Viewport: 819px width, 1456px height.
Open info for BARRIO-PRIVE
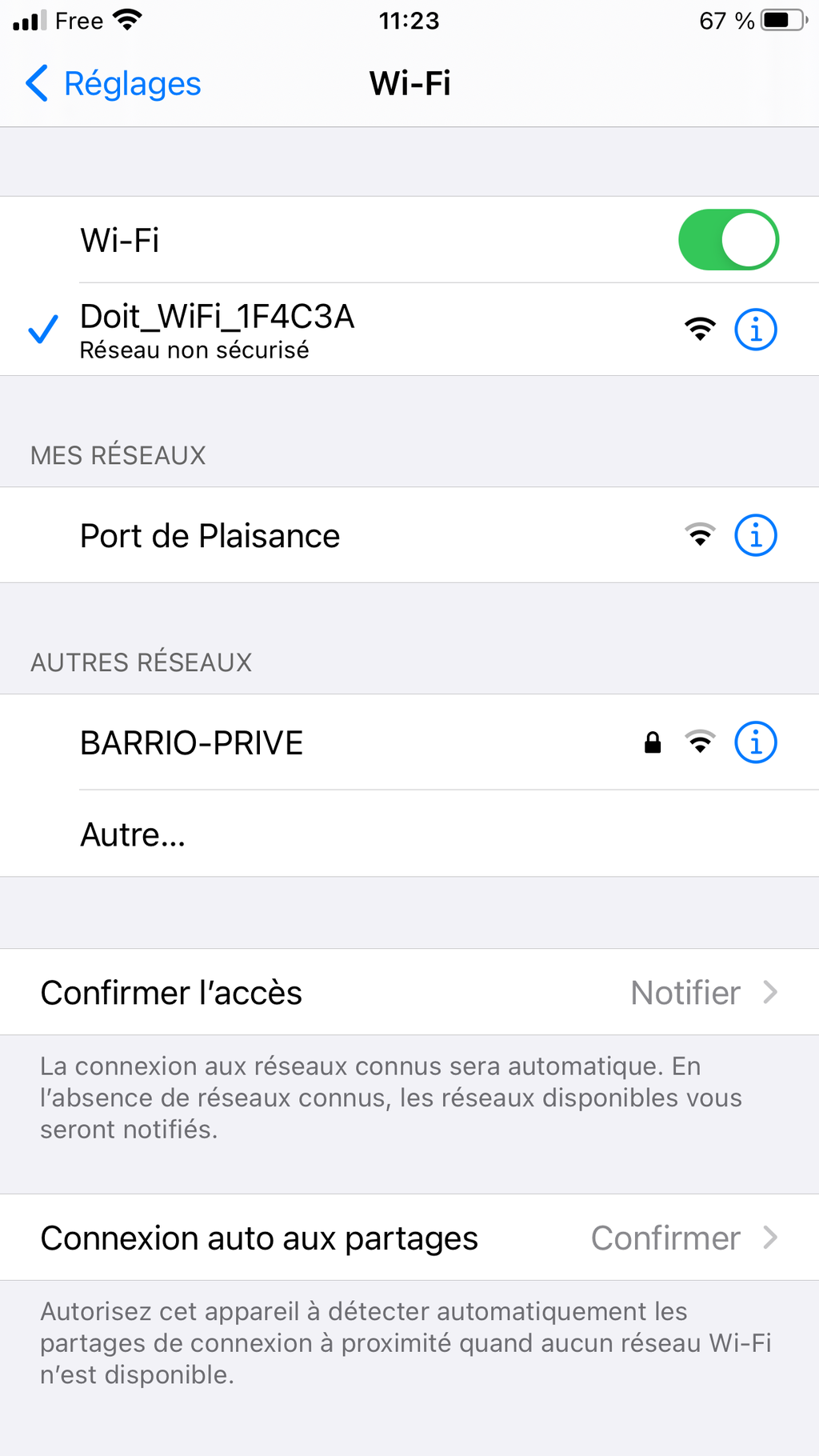point(756,742)
